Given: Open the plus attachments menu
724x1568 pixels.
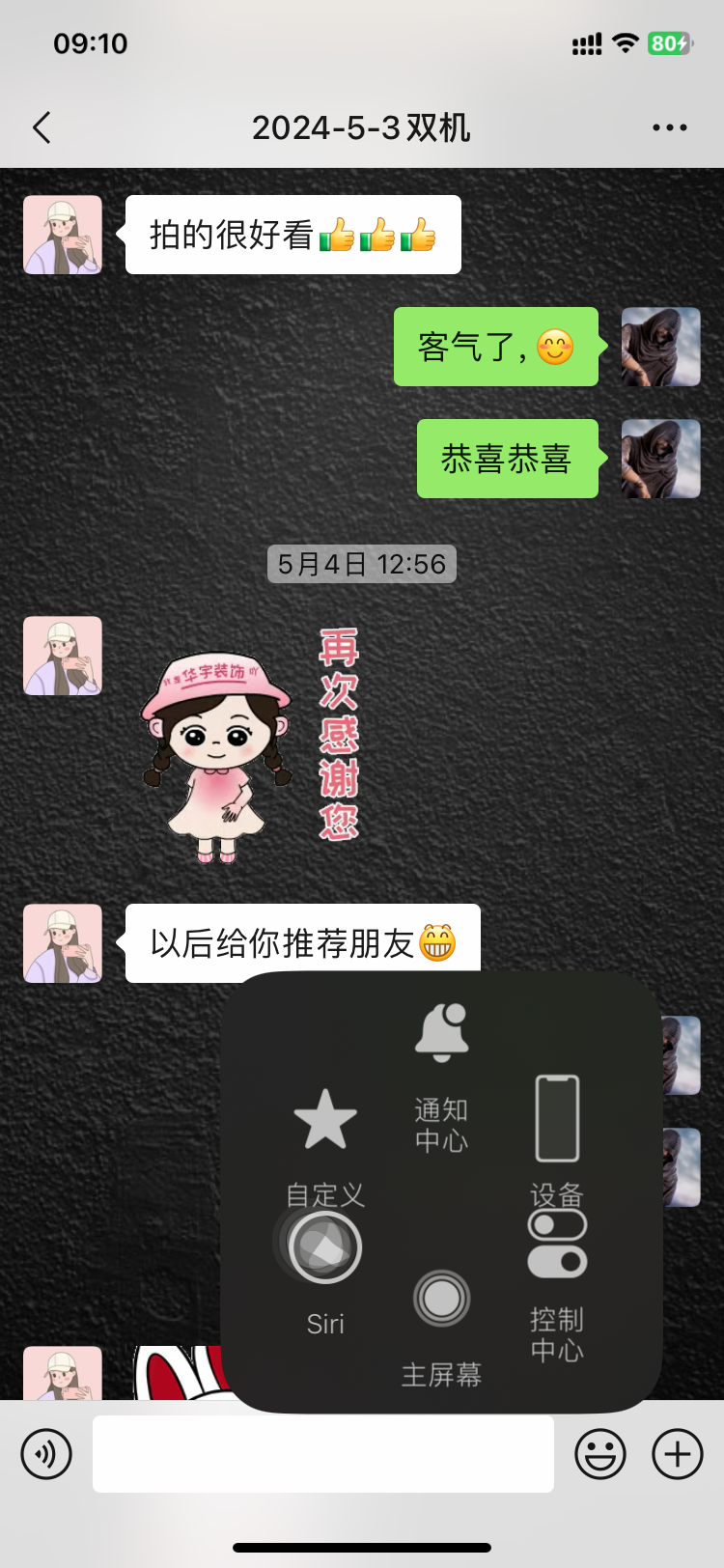Looking at the screenshot, I should [x=678, y=1454].
